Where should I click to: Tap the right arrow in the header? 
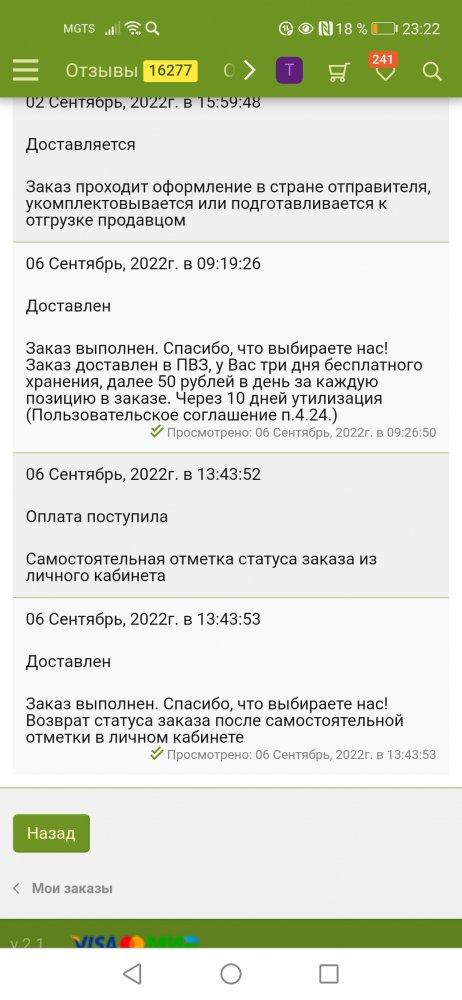(x=250, y=70)
